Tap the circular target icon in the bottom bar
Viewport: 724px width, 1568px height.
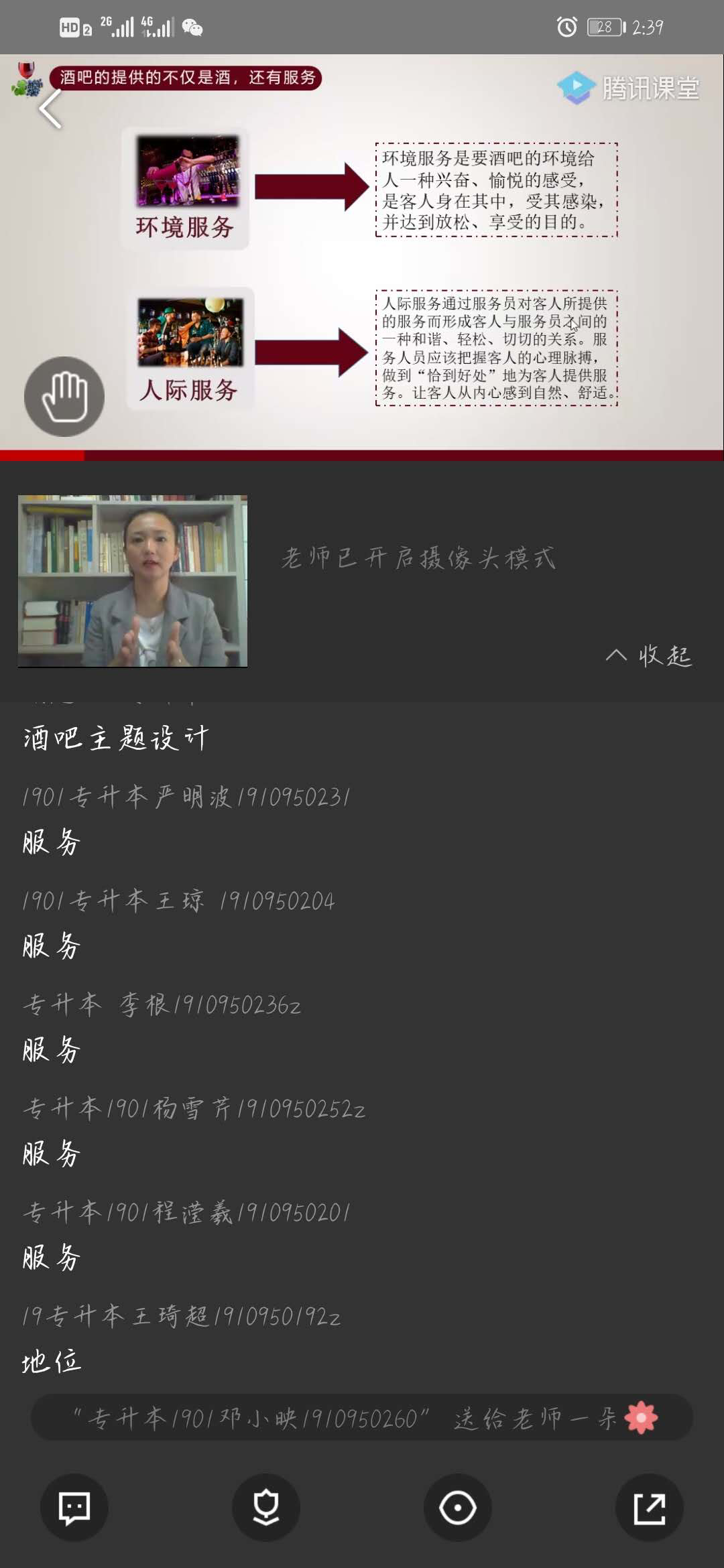[x=458, y=1508]
